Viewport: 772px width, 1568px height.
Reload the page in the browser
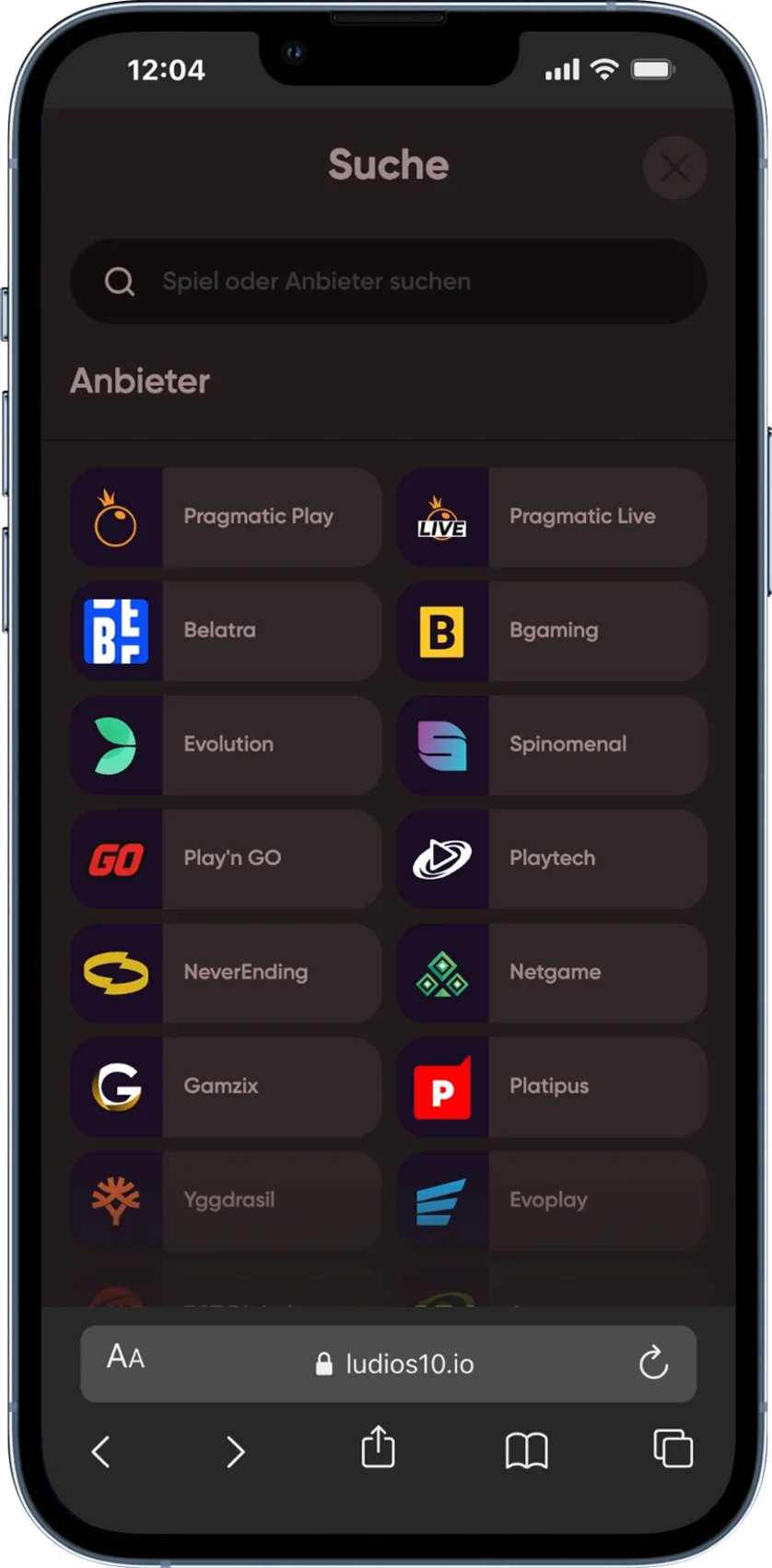click(653, 1363)
